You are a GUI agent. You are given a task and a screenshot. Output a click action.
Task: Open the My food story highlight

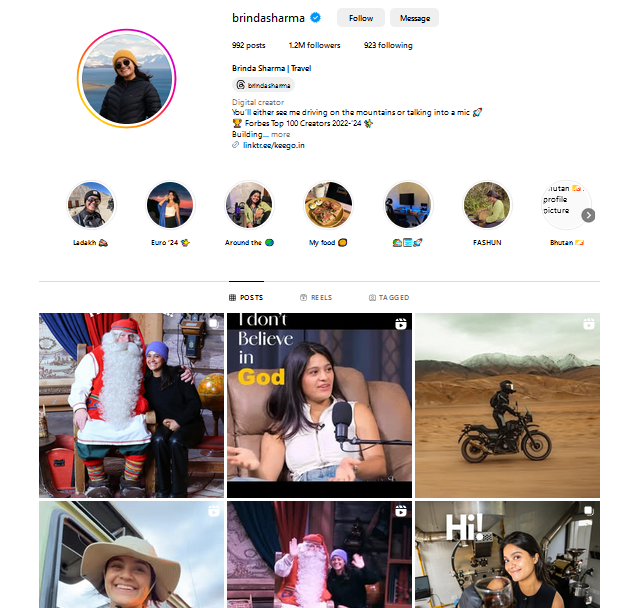(328, 205)
